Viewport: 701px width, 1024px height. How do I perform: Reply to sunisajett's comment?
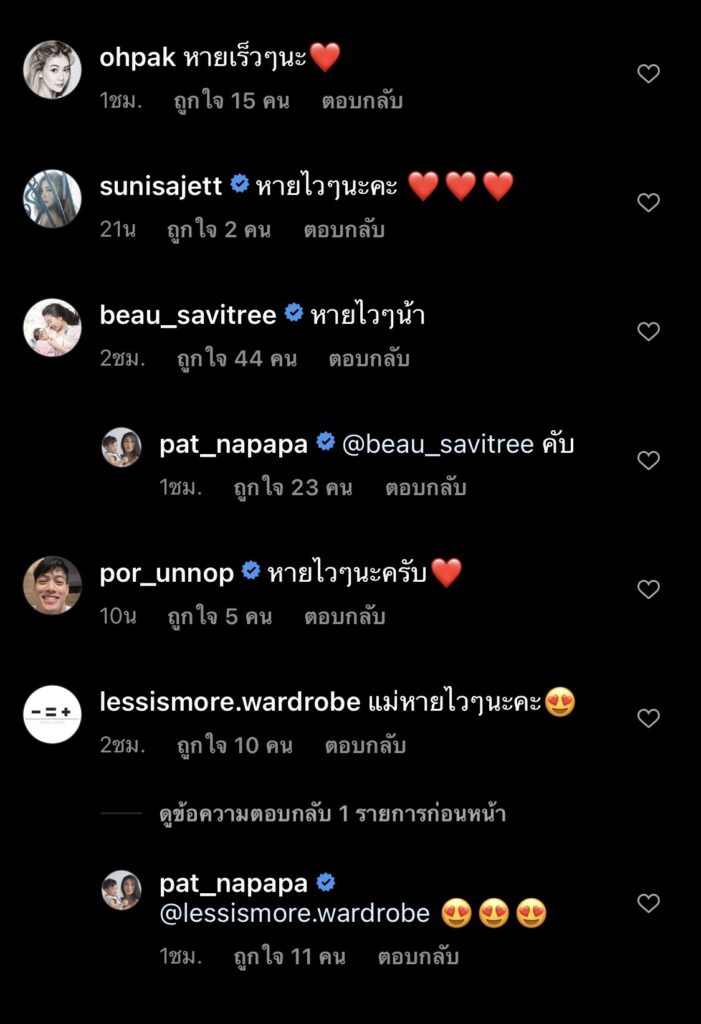click(344, 230)
